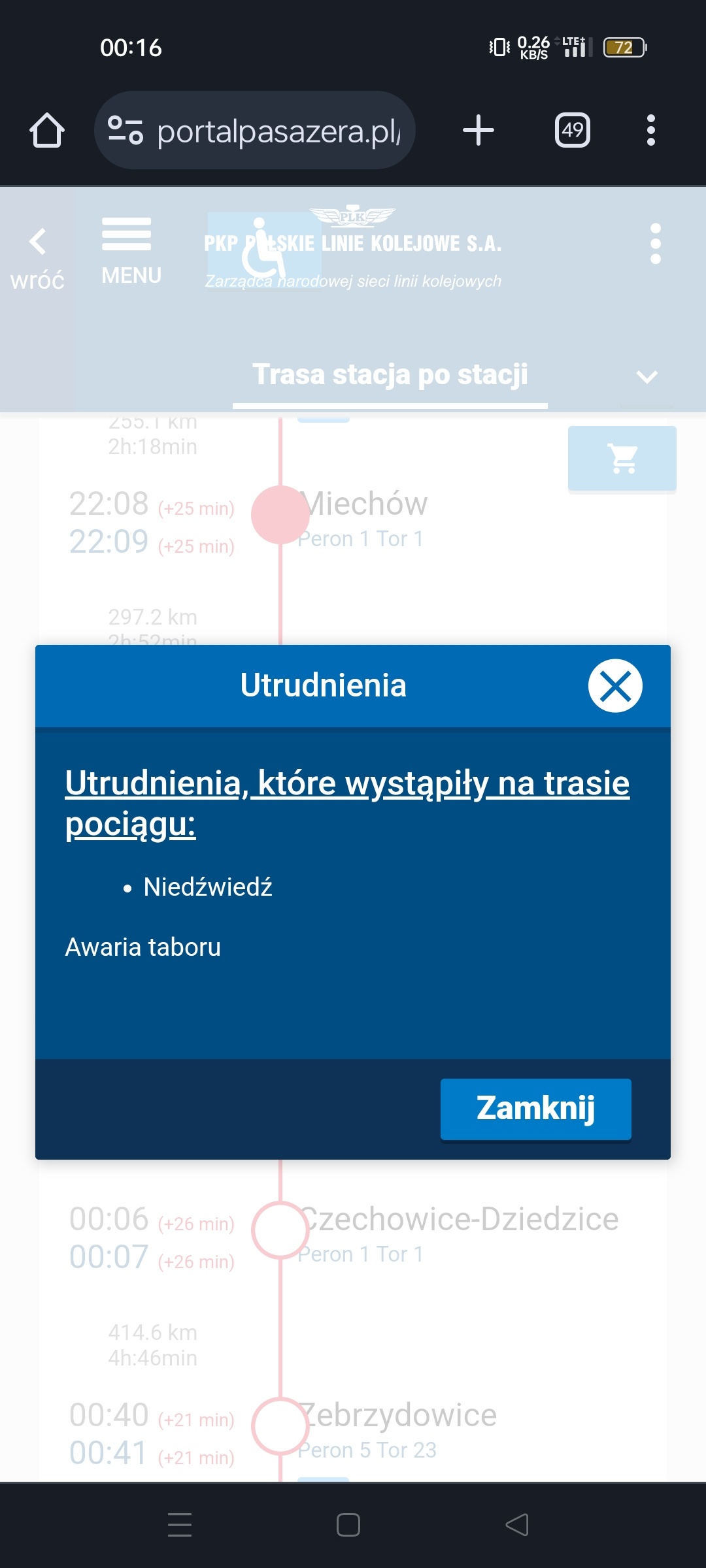Open the tab switcher showing 49 tabs
The image size is (706, 1568).
pos(571,129)
